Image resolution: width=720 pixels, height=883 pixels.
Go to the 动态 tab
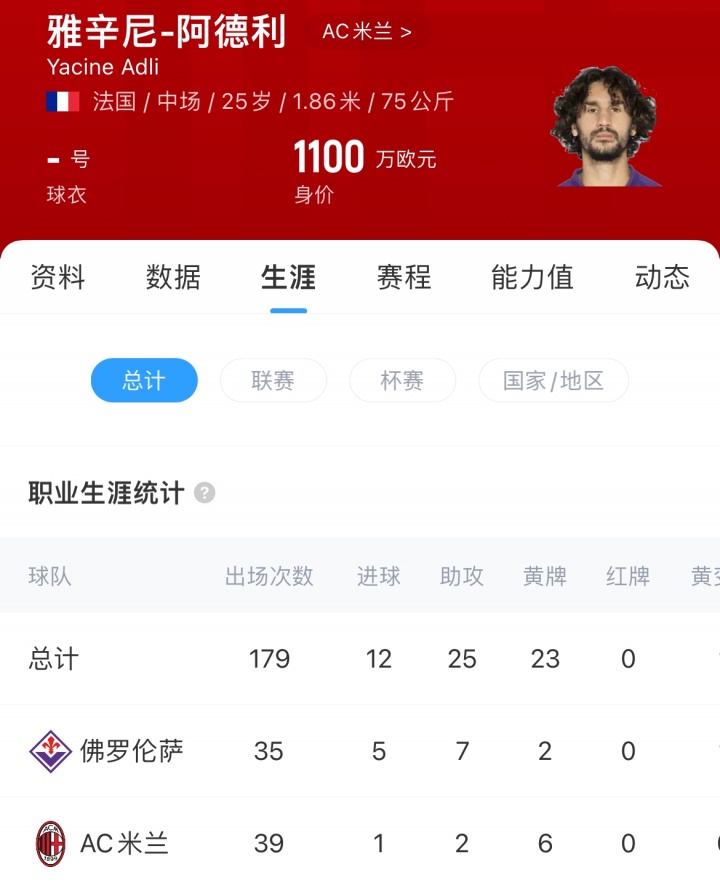pyautogui.click(x=662, y=277)
